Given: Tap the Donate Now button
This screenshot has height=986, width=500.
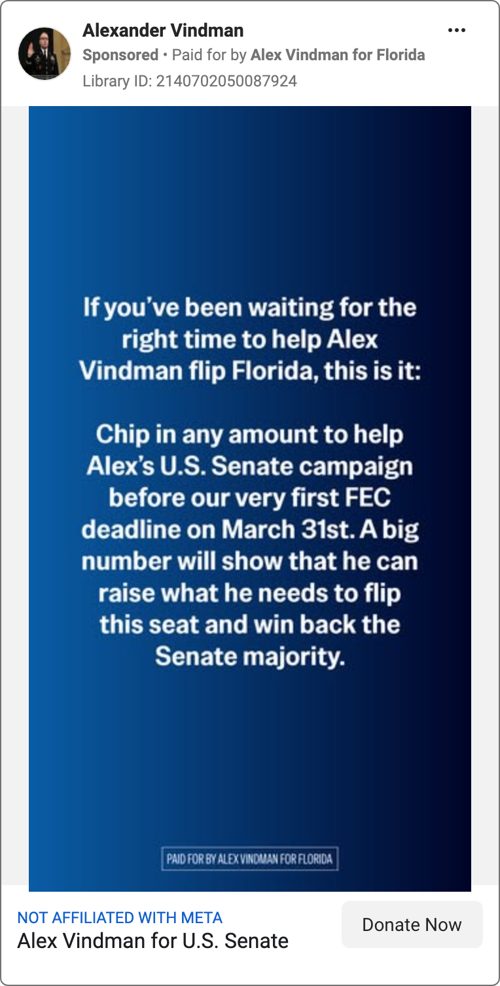Looking at the screenshot, I should click(x=412, y=924).
